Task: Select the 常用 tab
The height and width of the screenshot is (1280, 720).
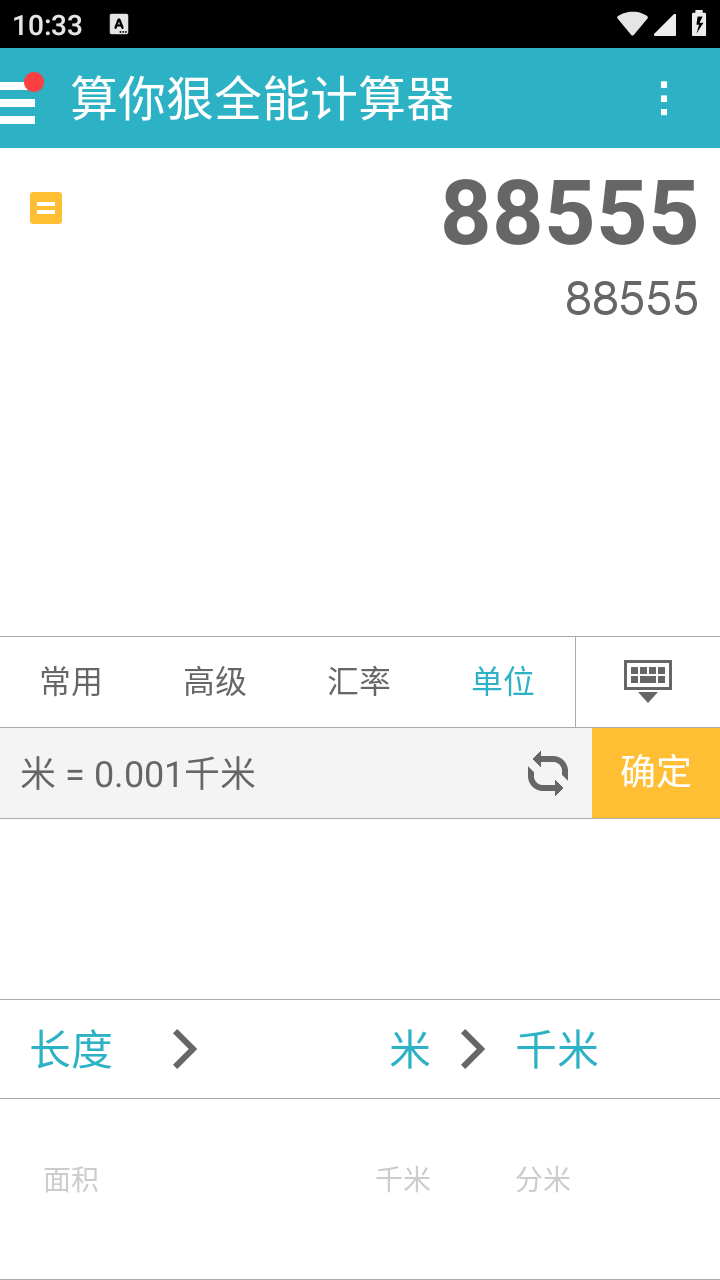Action: (71, 681)
